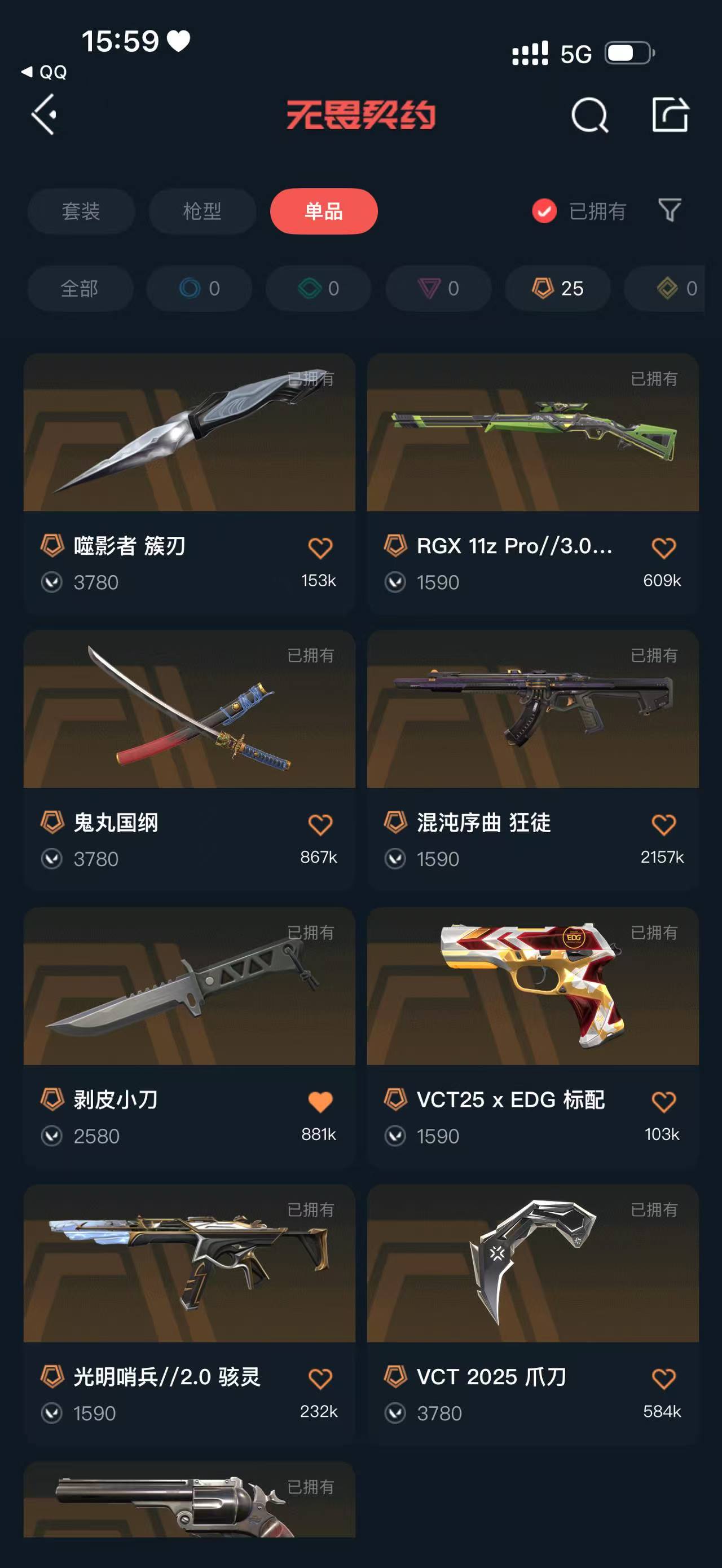View the 鬼丸国纲 katana skin
This screenshot has height=1568, width=722.
189,710
